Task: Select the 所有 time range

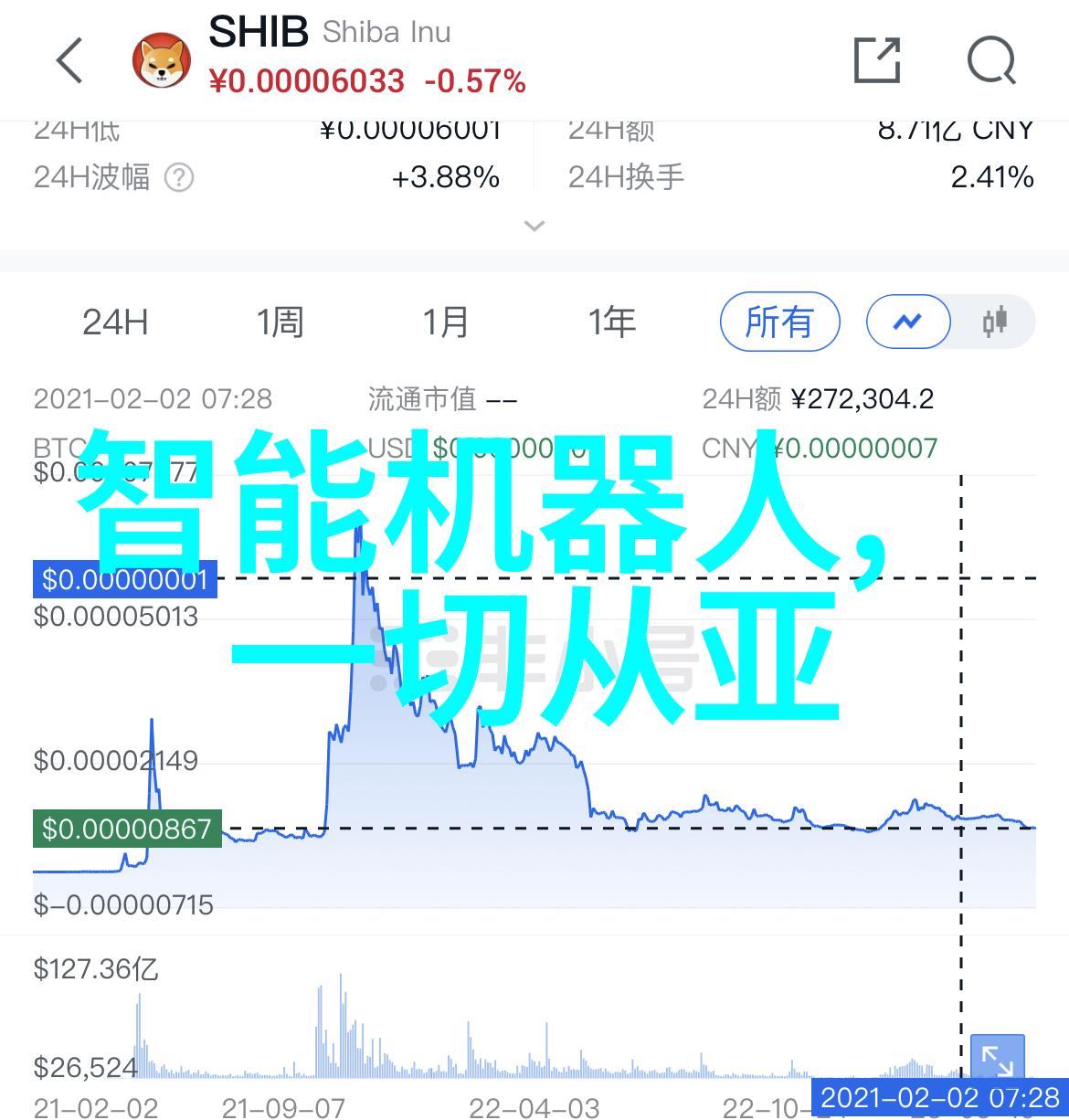Action: pyautogui.click(x=779, y=322)
